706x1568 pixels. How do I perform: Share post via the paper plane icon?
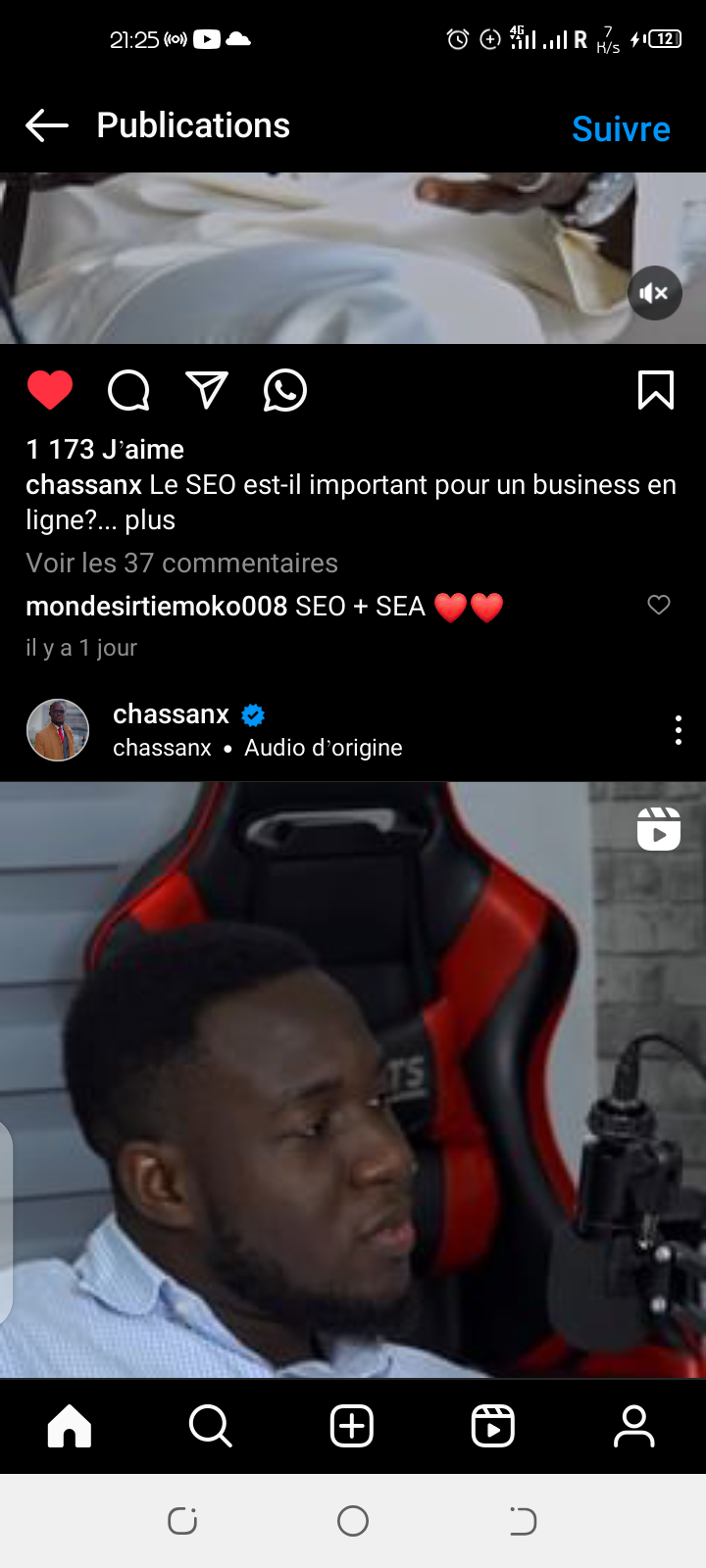click(207, 390)
